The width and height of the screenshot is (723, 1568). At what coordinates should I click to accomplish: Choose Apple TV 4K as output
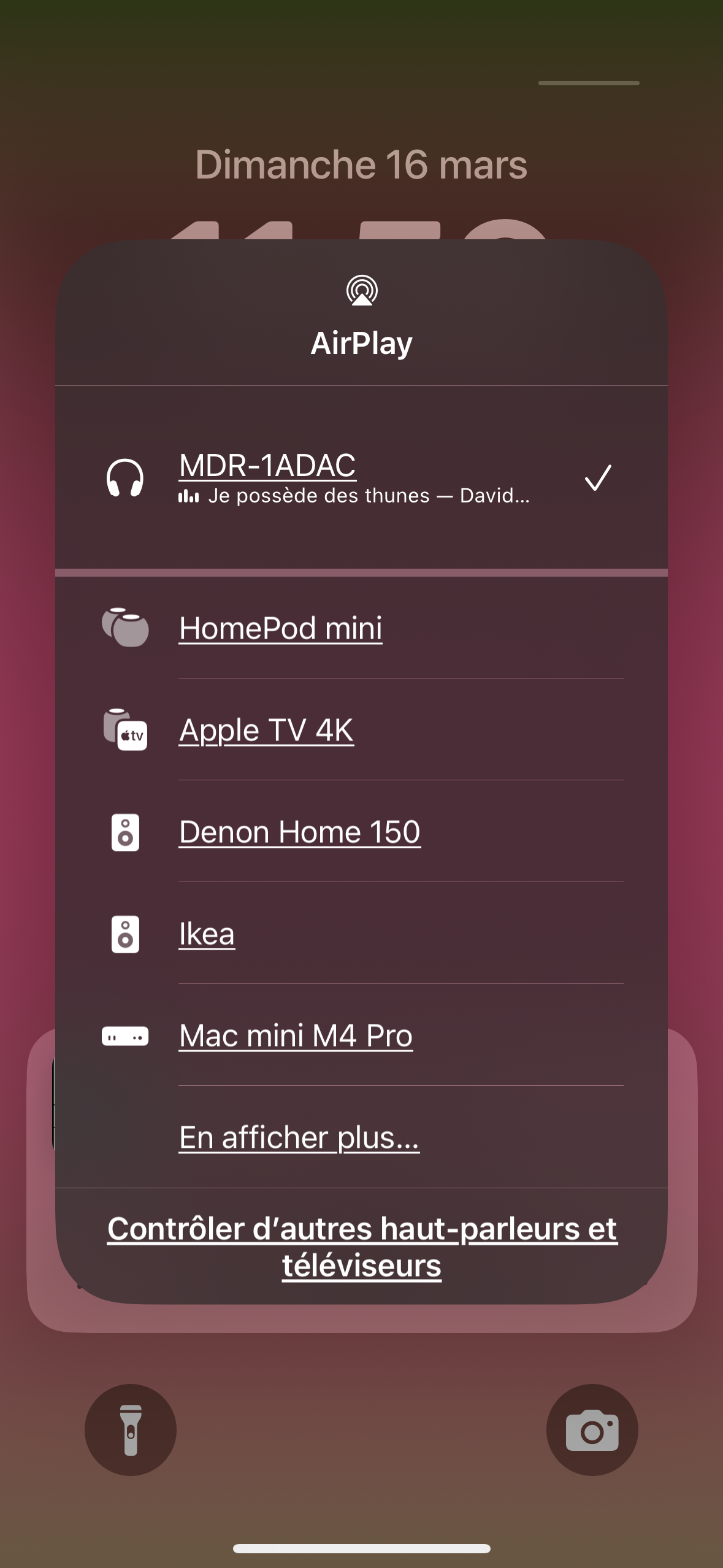(x=361, y=729)
